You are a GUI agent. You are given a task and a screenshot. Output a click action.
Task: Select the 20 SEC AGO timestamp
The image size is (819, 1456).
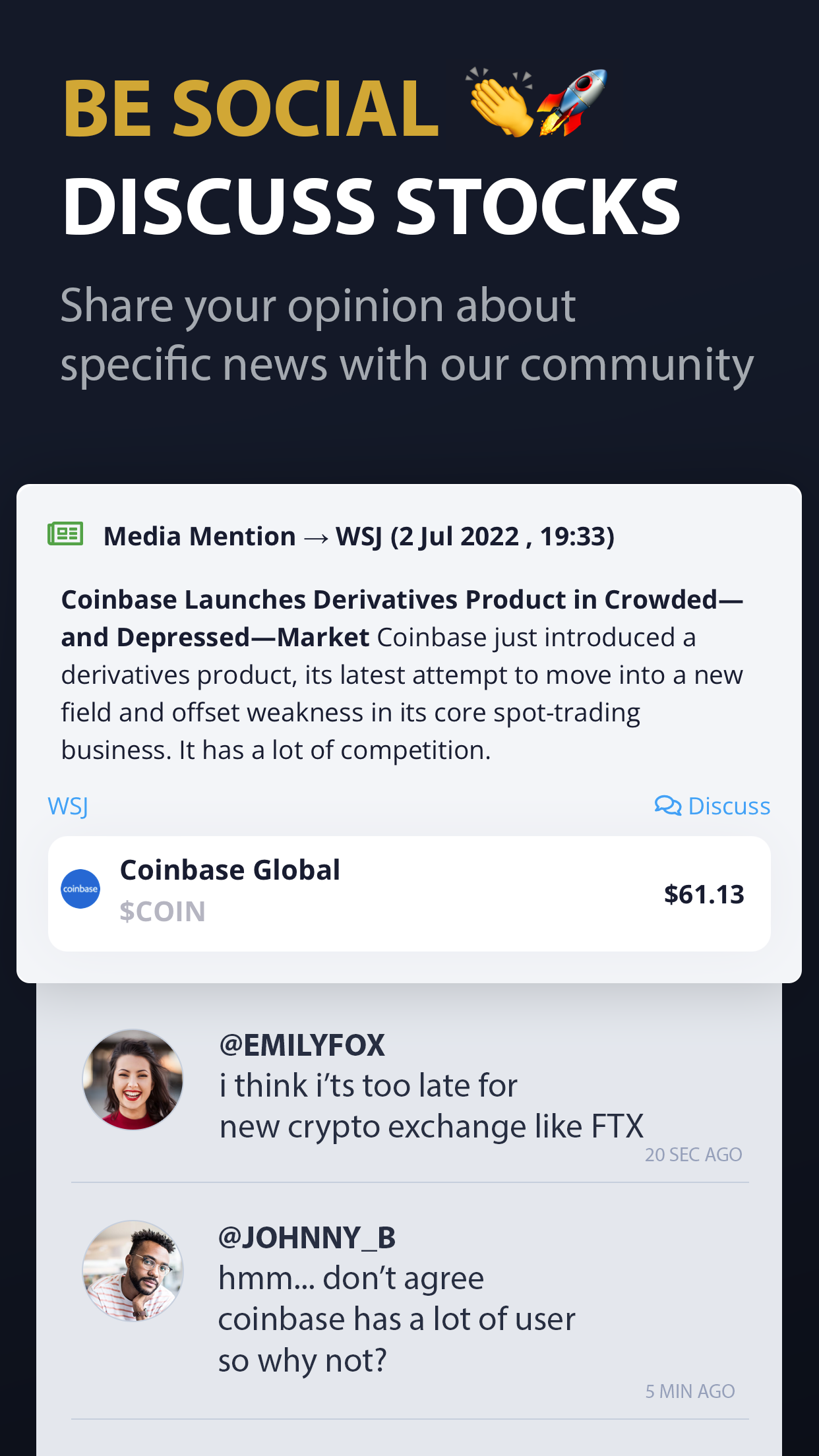(694, 1155)
